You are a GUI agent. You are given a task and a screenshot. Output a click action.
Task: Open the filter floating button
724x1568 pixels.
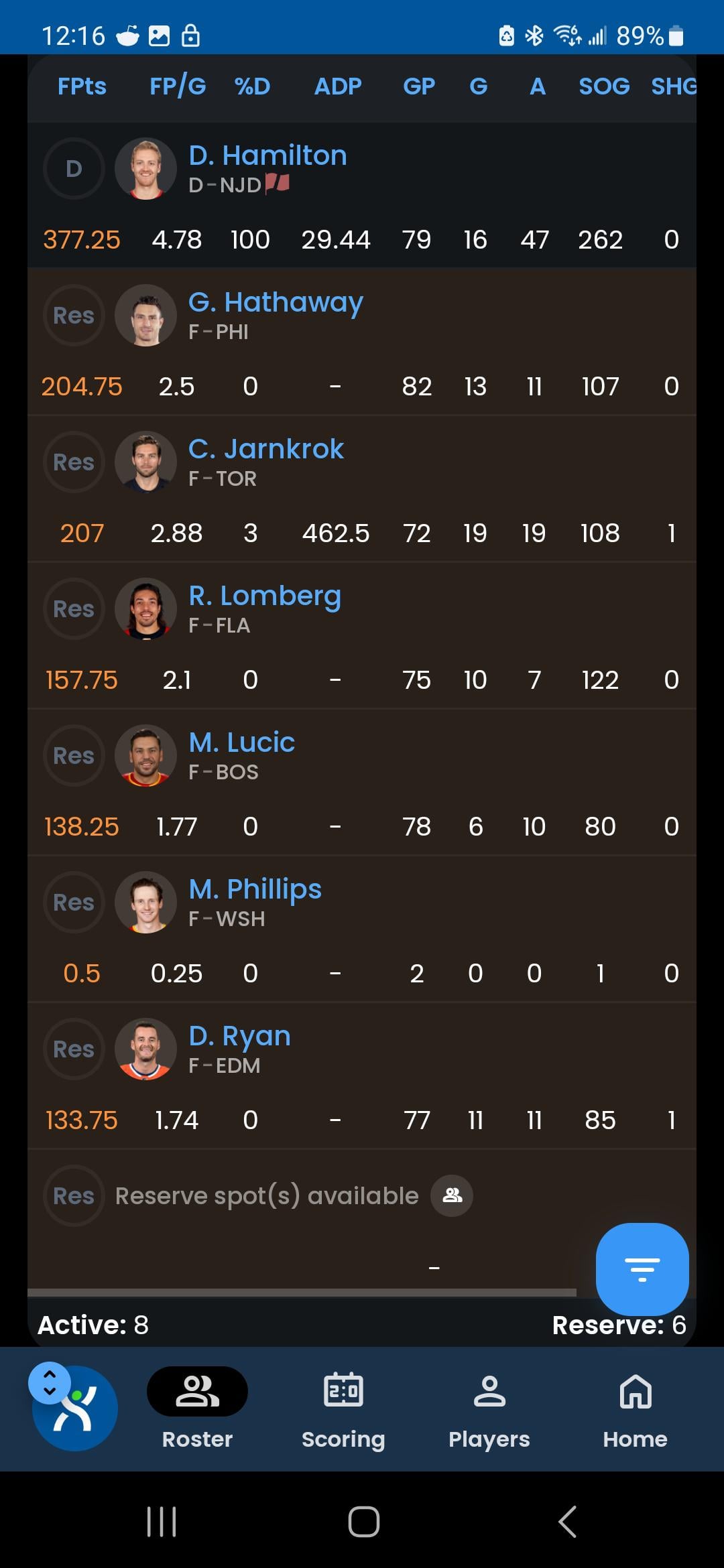point(642,1269)
